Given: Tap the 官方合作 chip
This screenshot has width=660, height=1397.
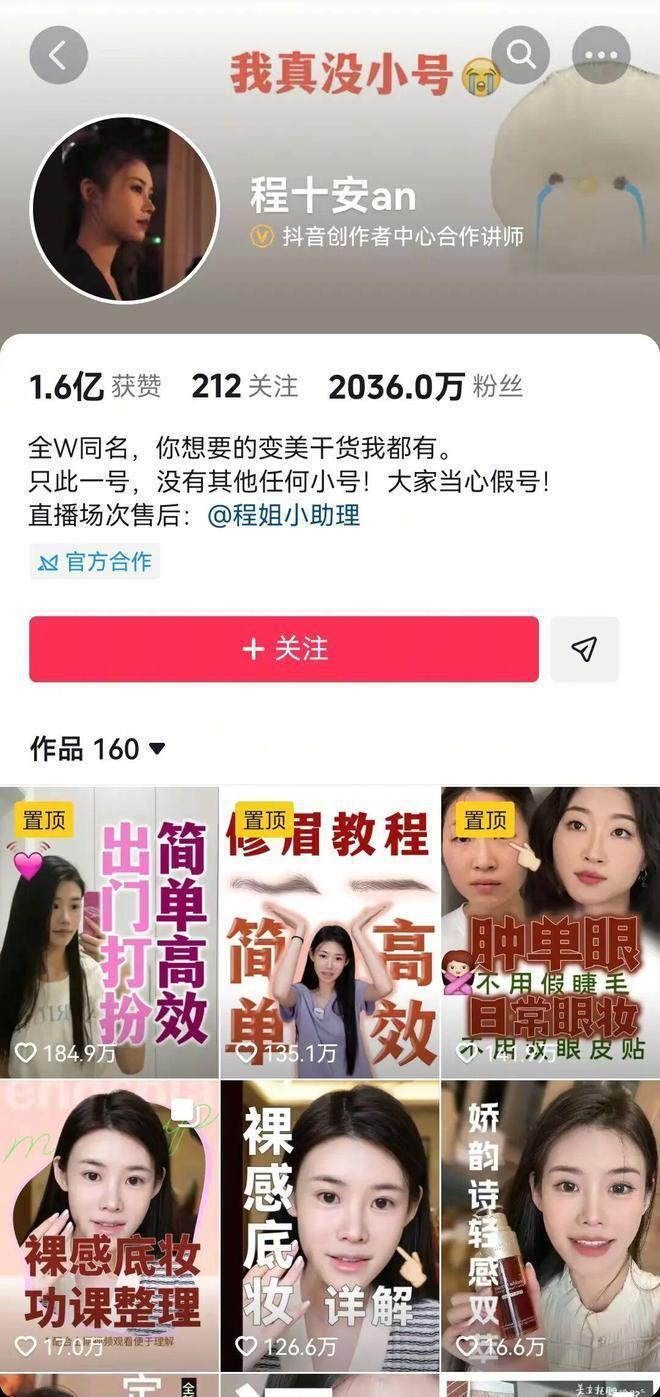Looking at the screenshot, I should (95, 562).
